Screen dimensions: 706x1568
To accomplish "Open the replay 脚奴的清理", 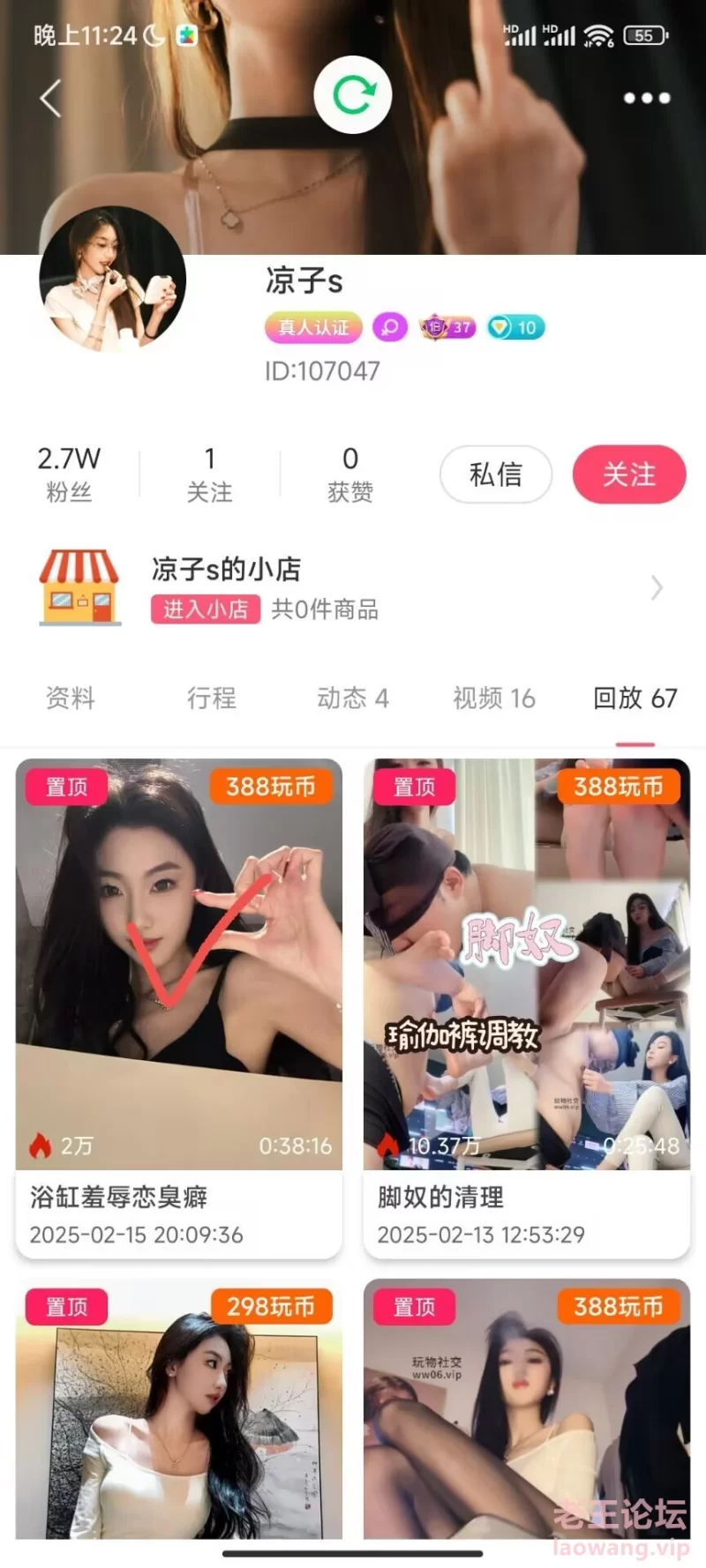I will pos(527,1005).
